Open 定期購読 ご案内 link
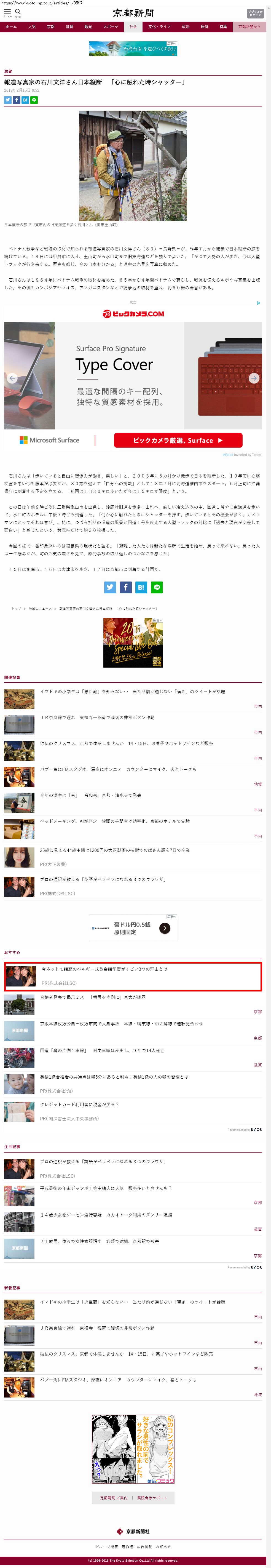Screen dimensions: 271x1568 point(114,1497)
